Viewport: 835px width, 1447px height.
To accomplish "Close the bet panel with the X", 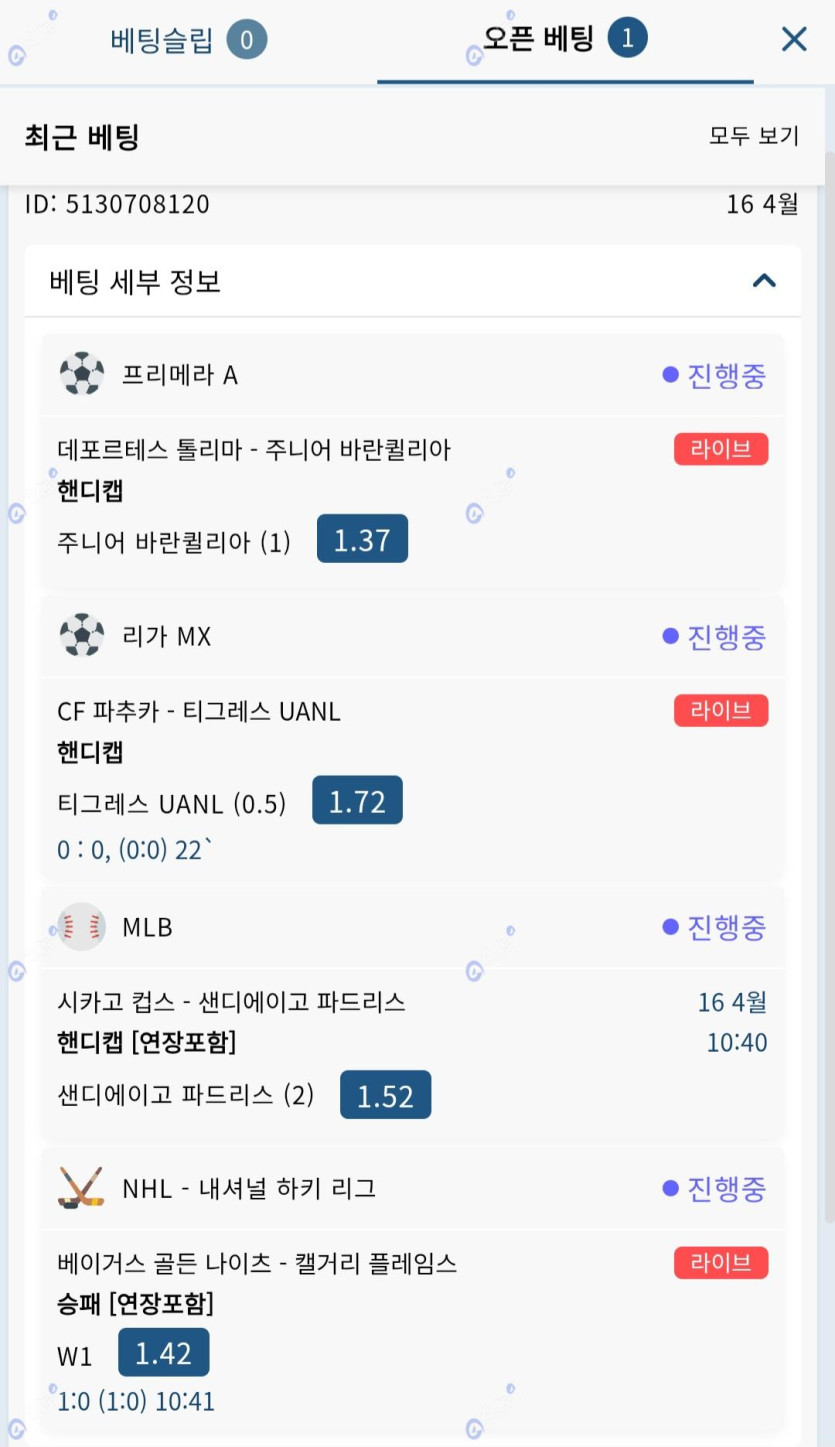I will tap(794, 40).
